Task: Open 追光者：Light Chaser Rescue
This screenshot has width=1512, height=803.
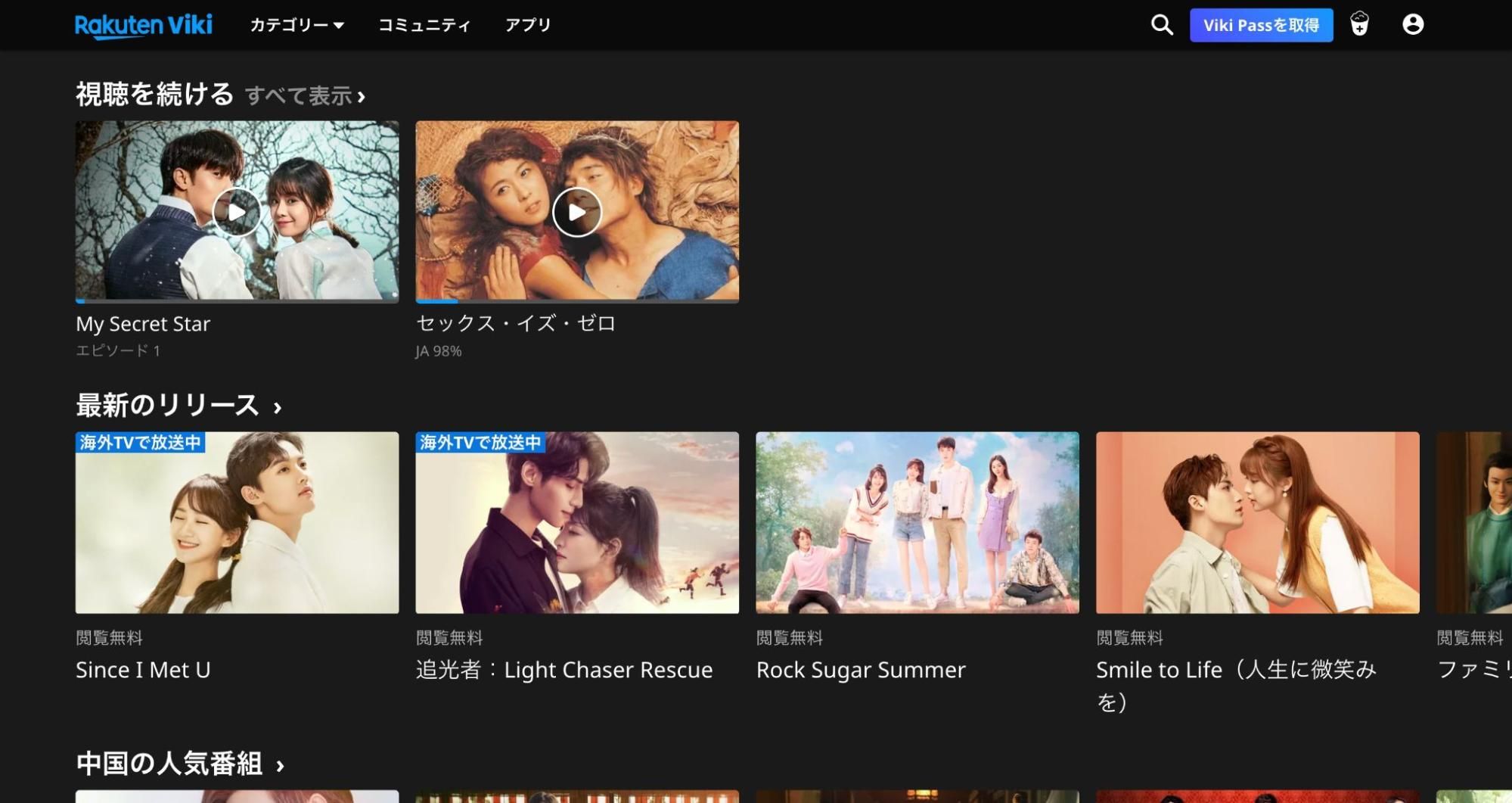Action: click(x=576, y=522)
